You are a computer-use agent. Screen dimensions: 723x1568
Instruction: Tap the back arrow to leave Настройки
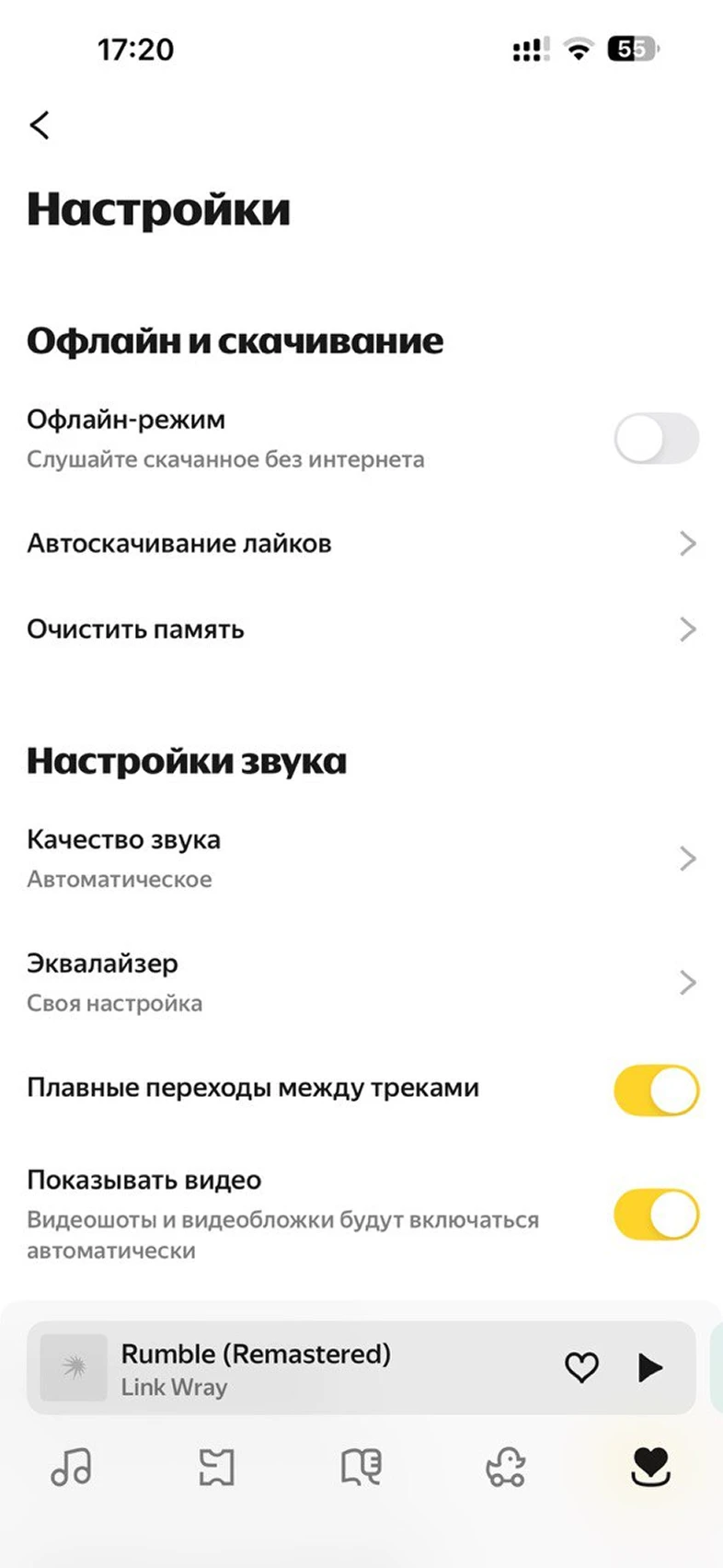coord(40,124)
